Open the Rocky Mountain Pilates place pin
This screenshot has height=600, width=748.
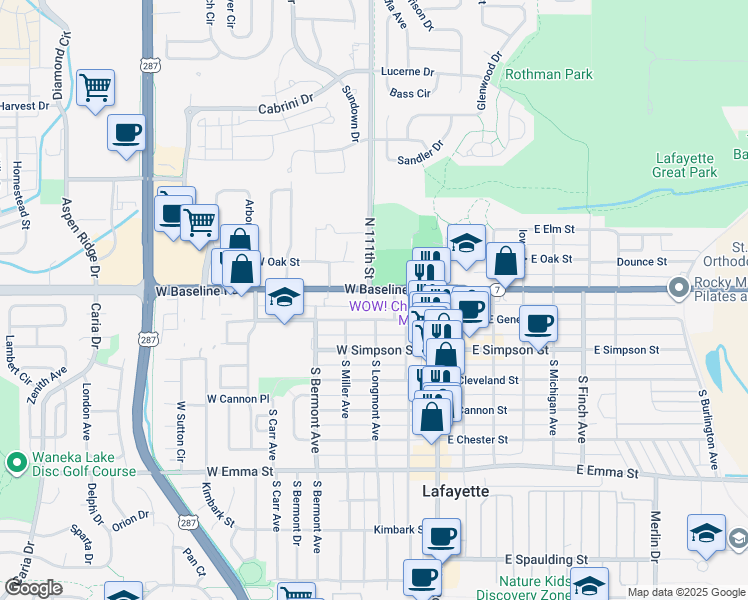pyautogui.click(x=680, y=289)
